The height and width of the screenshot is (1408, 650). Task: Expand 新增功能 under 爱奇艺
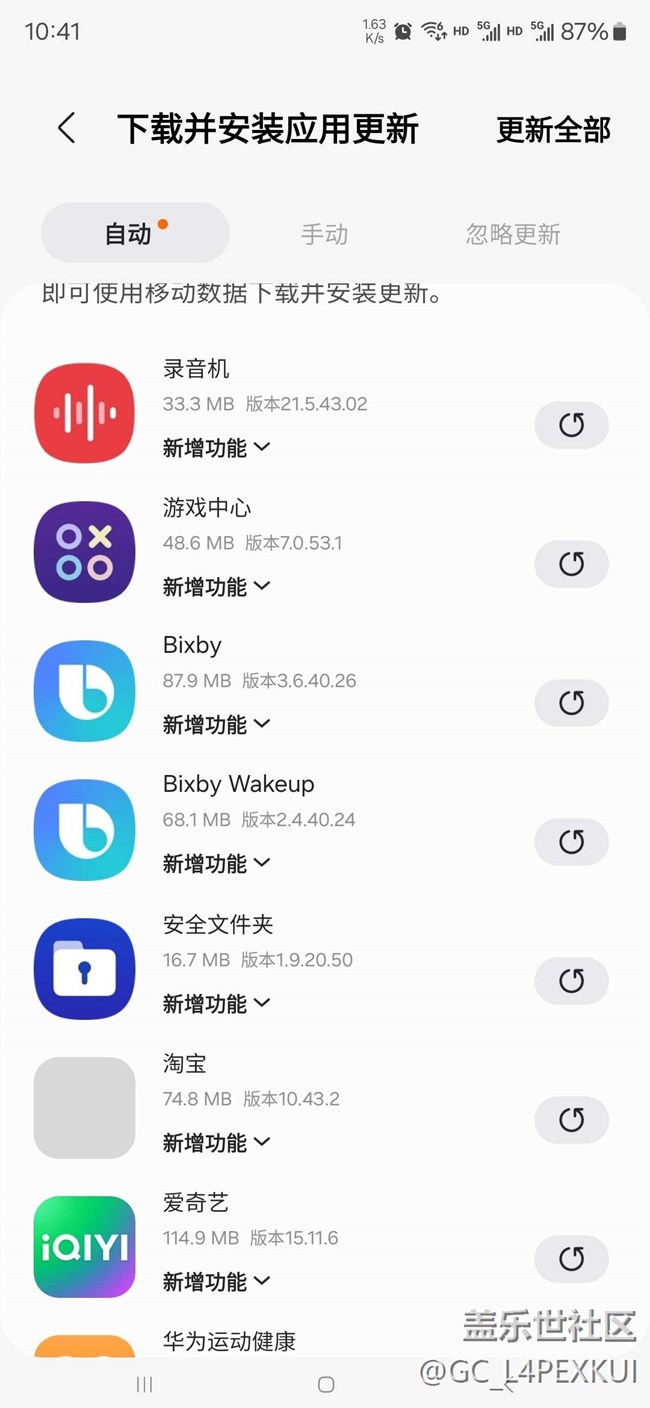click(216, 1281)
